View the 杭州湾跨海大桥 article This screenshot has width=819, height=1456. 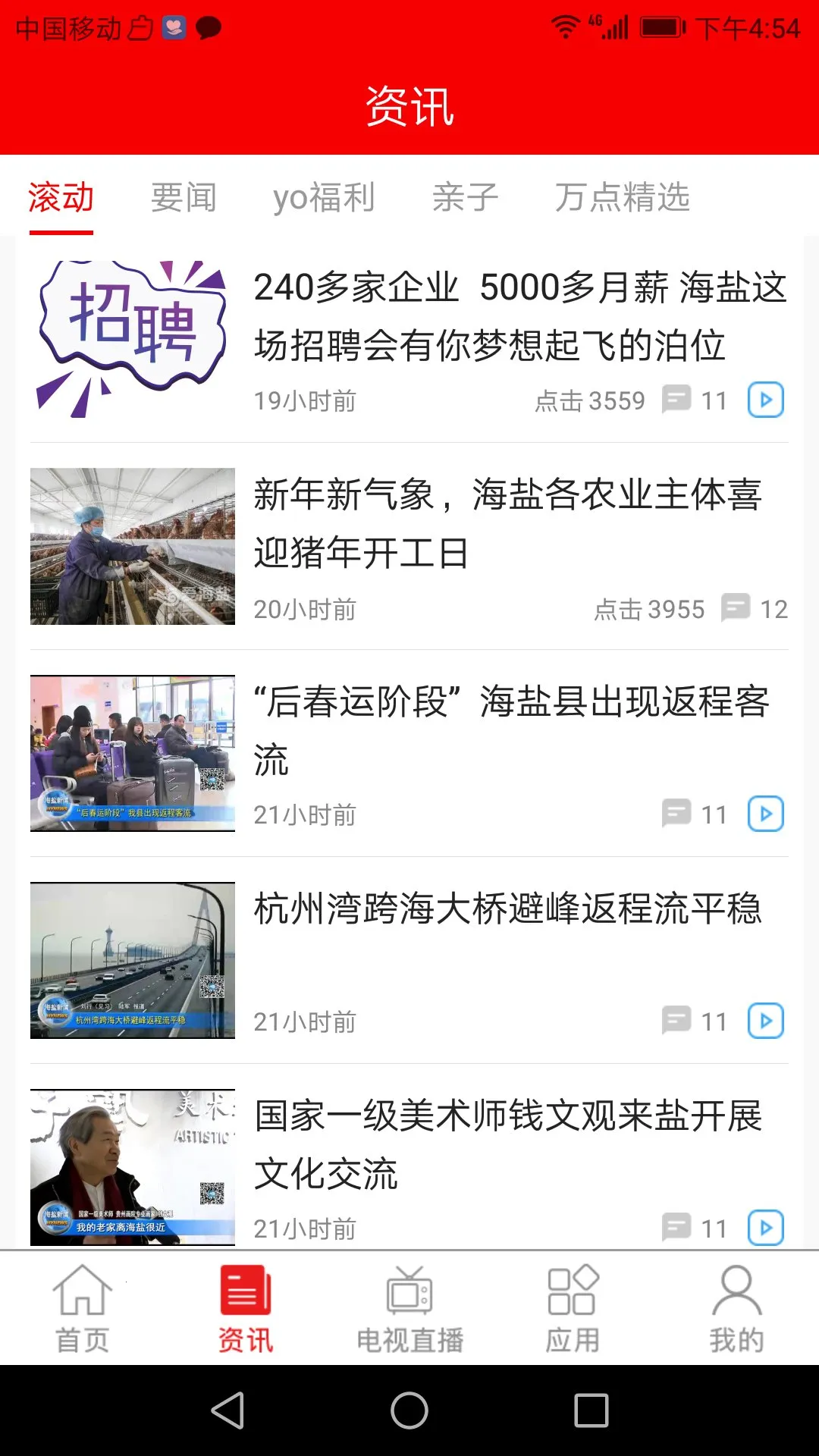point(508,908)
